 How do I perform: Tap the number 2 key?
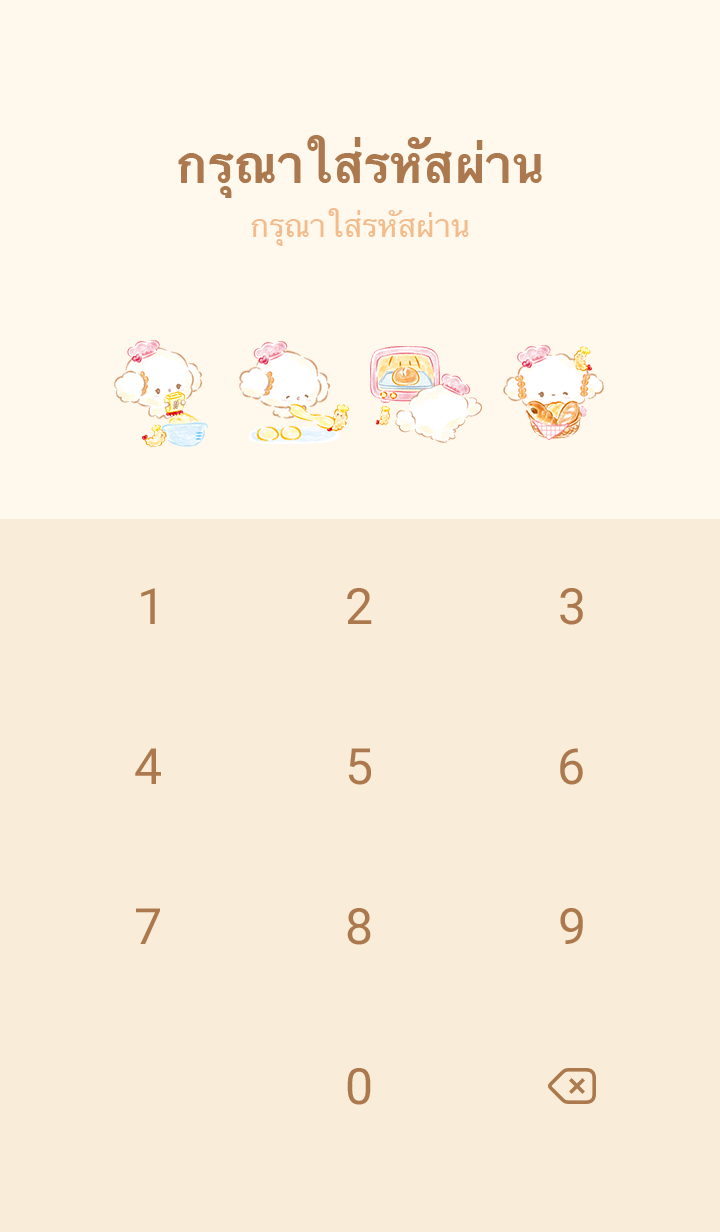(359, 607)
